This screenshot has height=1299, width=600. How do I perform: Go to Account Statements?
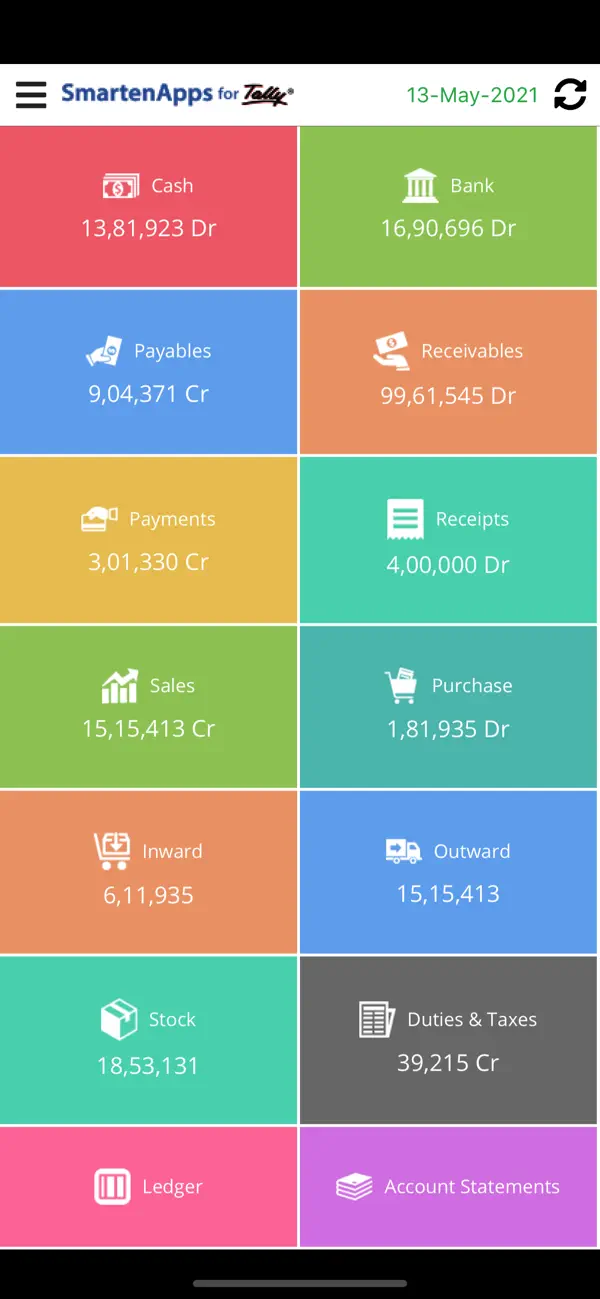coord(450,1187)
